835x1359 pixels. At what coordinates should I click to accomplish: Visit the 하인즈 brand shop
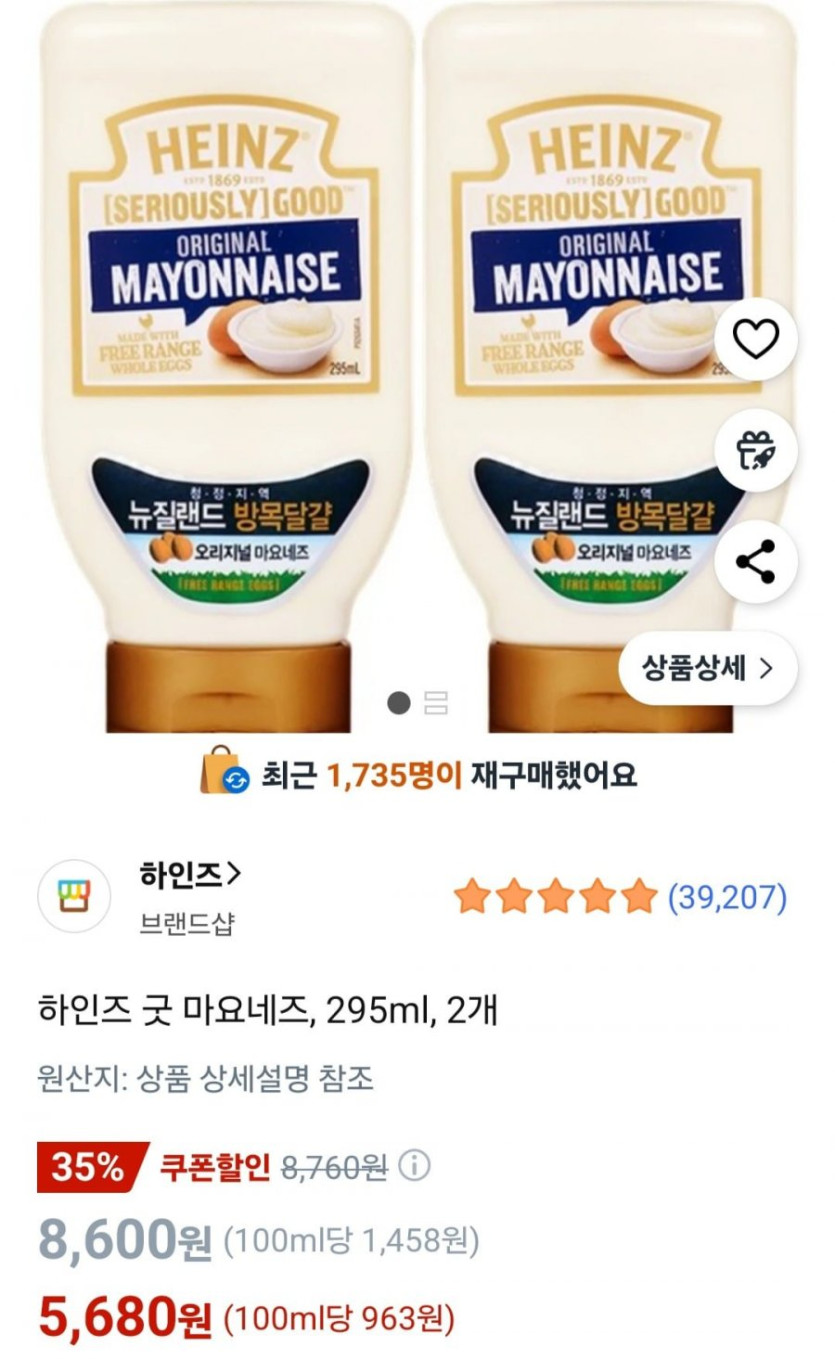pyautogui.click(x=190, y=875)
